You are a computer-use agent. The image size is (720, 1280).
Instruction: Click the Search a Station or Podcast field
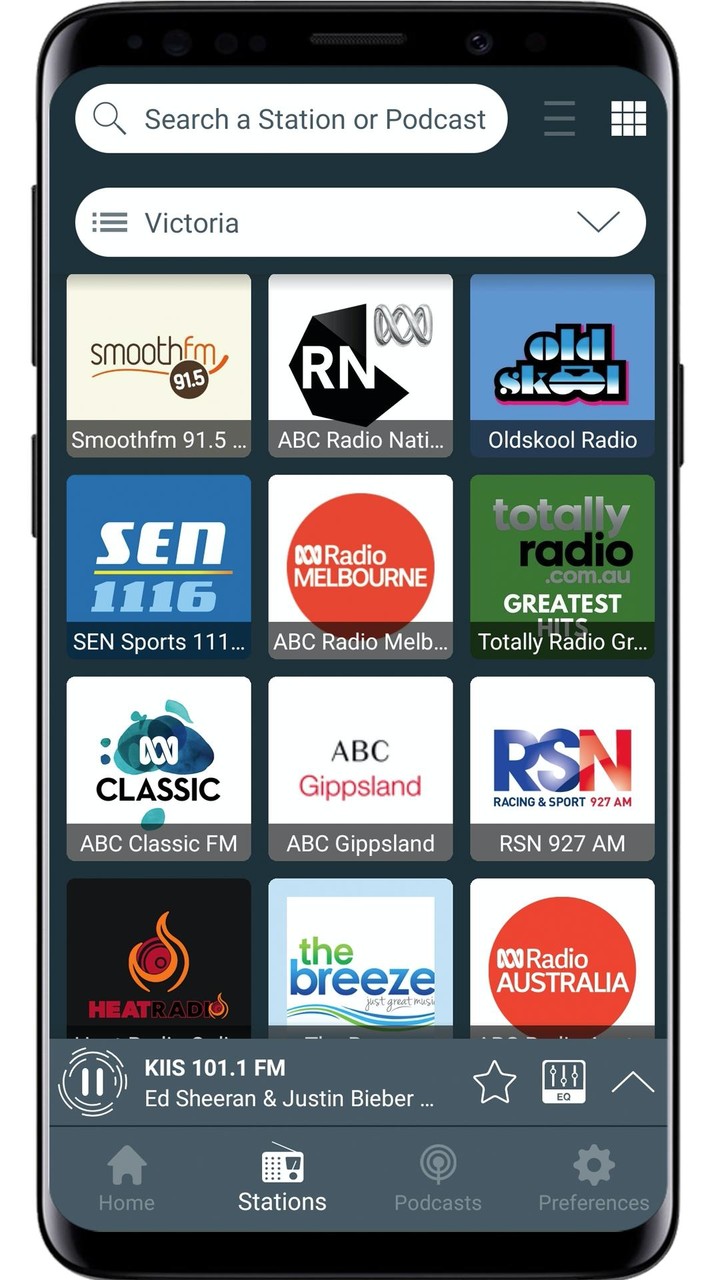(300, 119)
